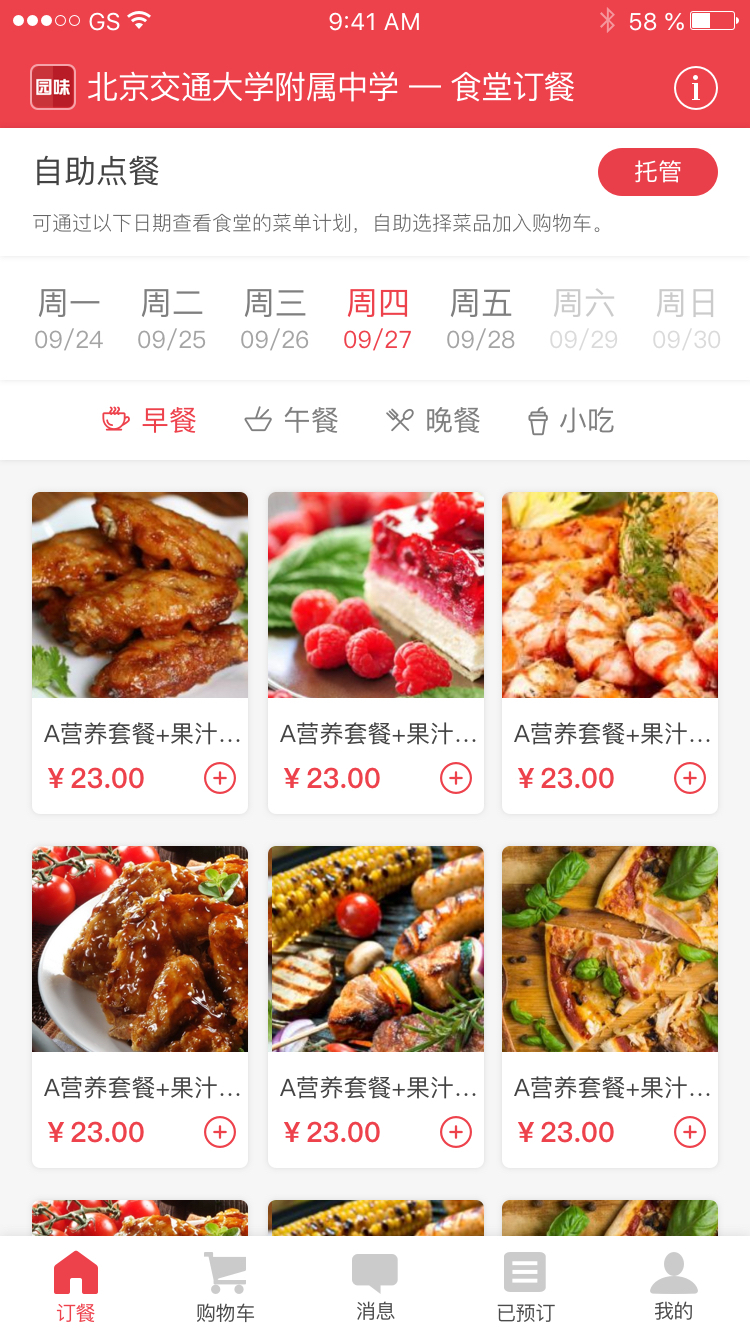
Task: Open the pizza meal card
Action: [x=610, y=950]
